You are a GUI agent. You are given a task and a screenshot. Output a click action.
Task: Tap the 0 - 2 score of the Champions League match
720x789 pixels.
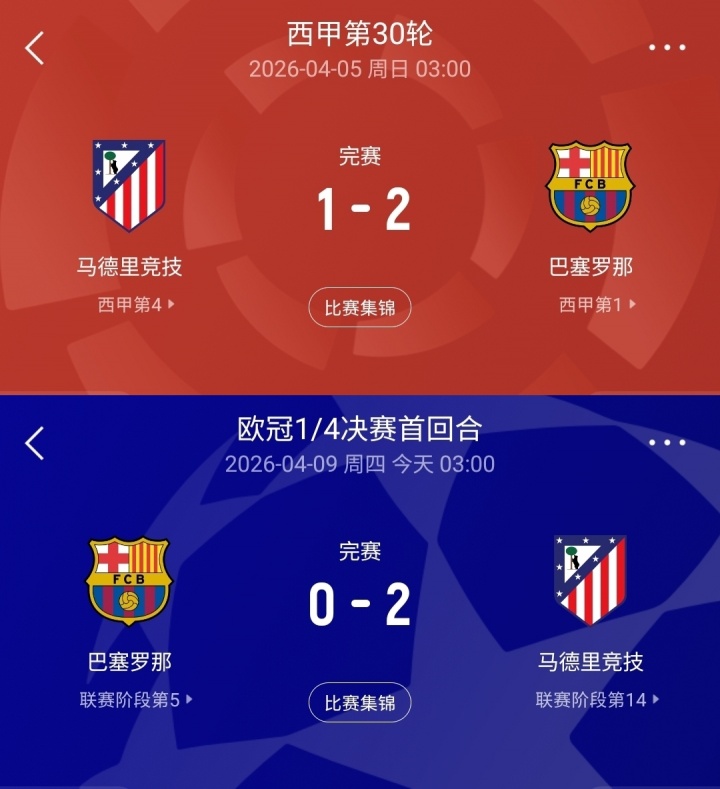(360, 605)
